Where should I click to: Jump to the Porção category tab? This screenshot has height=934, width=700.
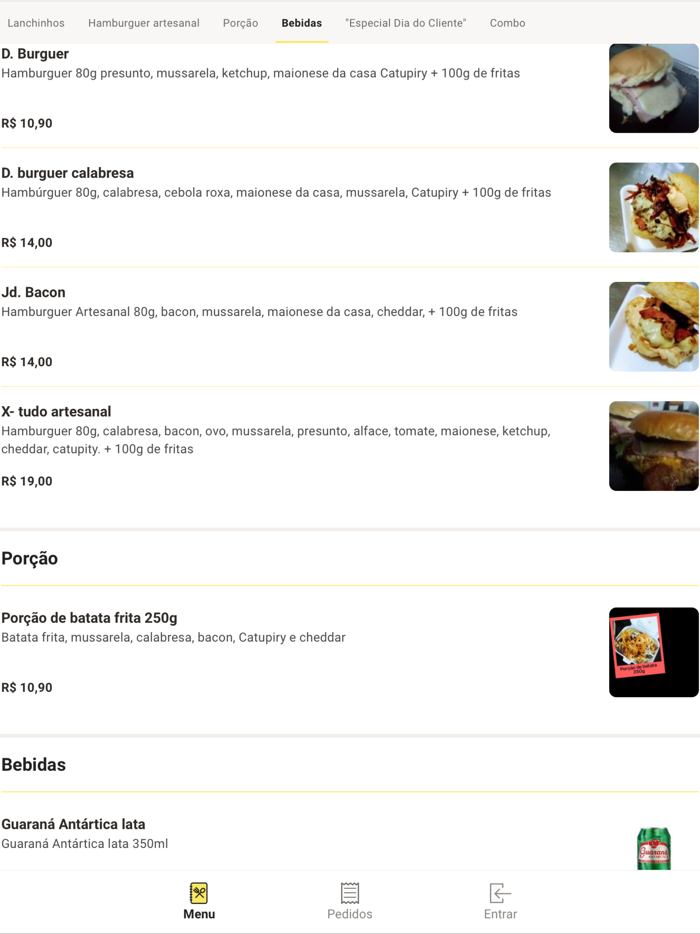240,23
